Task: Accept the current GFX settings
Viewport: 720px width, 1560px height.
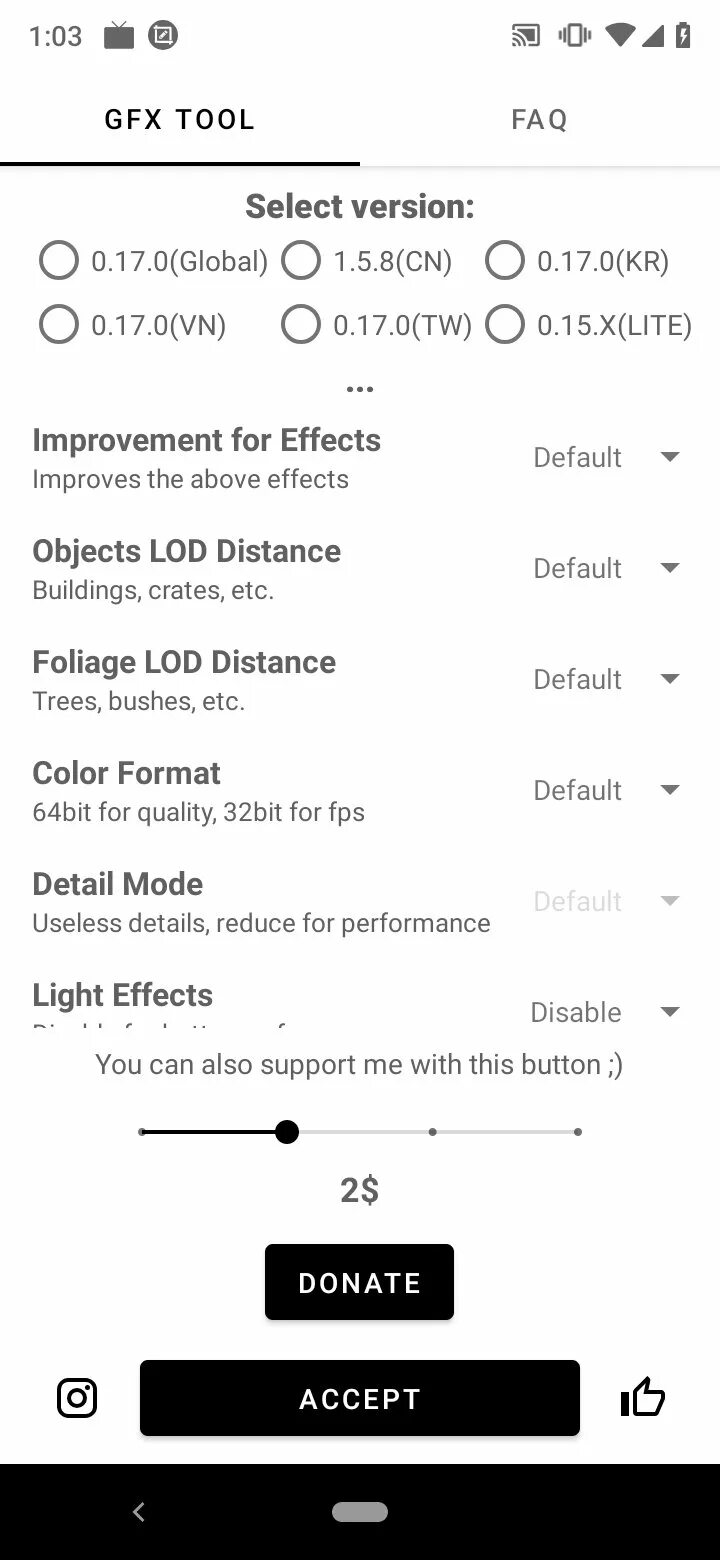Action: coord(359,1398)
